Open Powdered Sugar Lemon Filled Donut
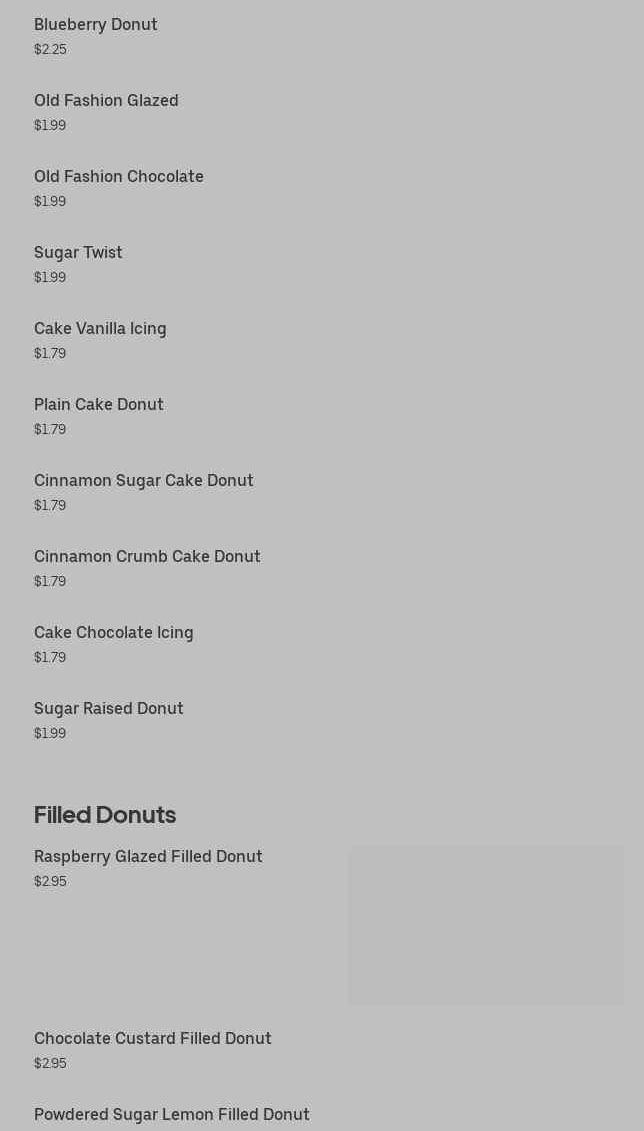 tap(172, 1115)
